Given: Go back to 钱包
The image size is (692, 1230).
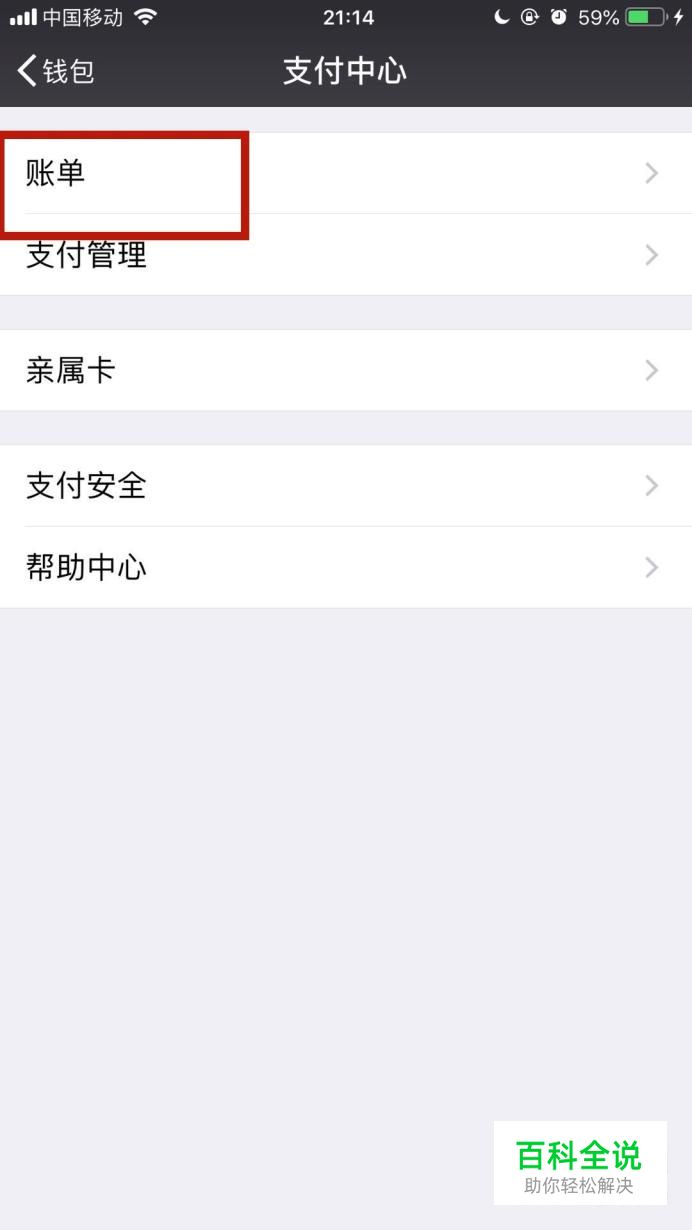Looking at the screenshot, I should pos(56,71).
